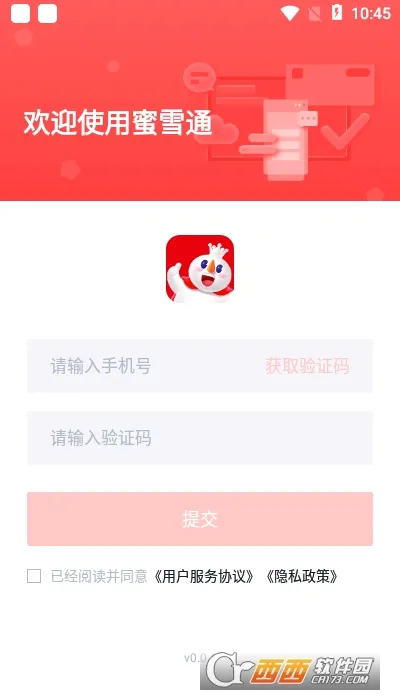Screen dimensions: 400x700
Task: Submit the form with 提交
Action: [x=200, y=519]
